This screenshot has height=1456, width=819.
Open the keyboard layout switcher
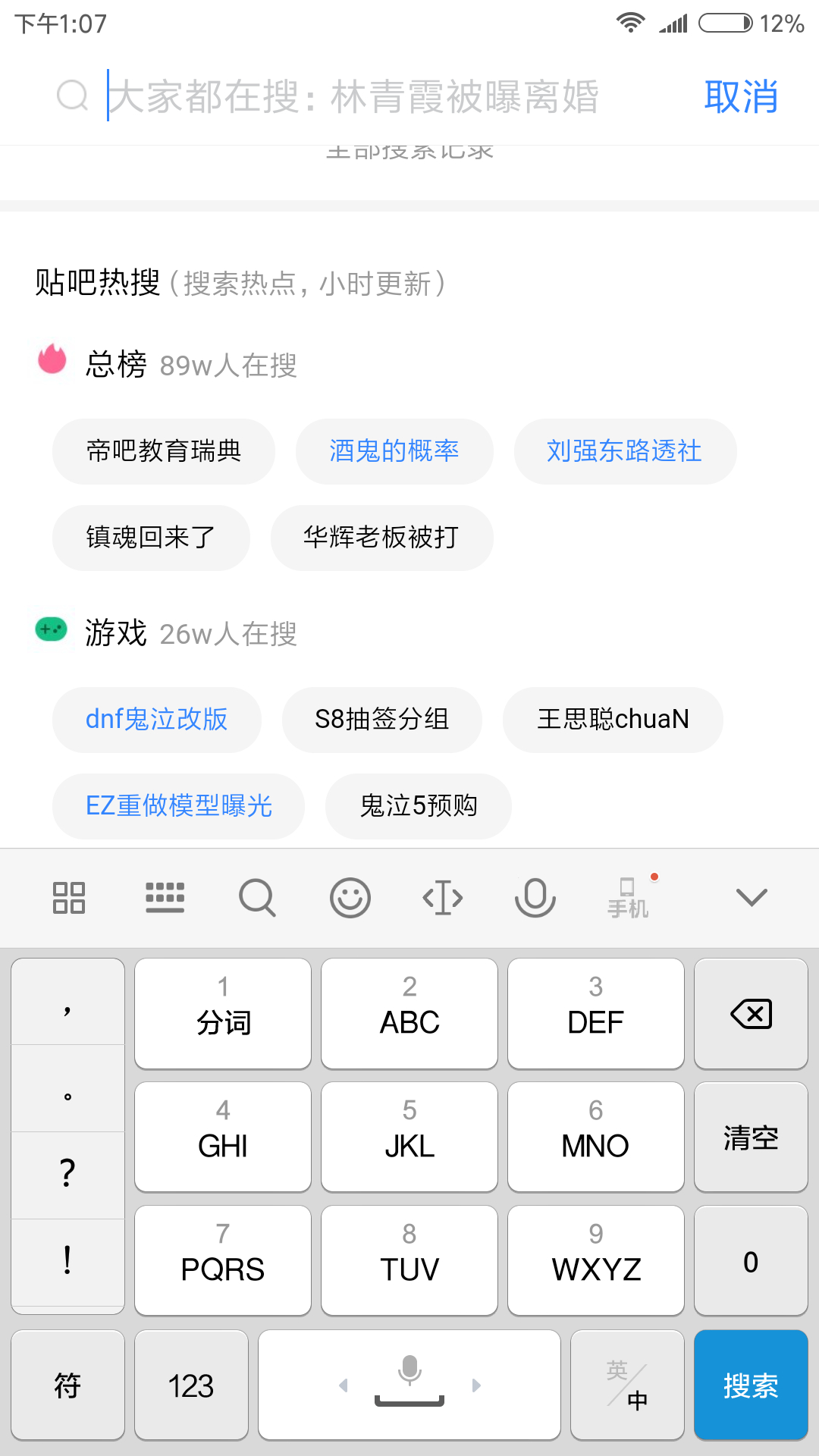point(165,898)
